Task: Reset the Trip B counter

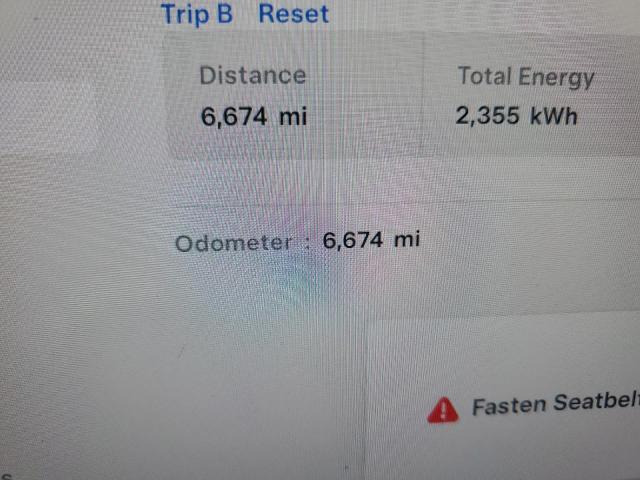Action: coord(293,15)
